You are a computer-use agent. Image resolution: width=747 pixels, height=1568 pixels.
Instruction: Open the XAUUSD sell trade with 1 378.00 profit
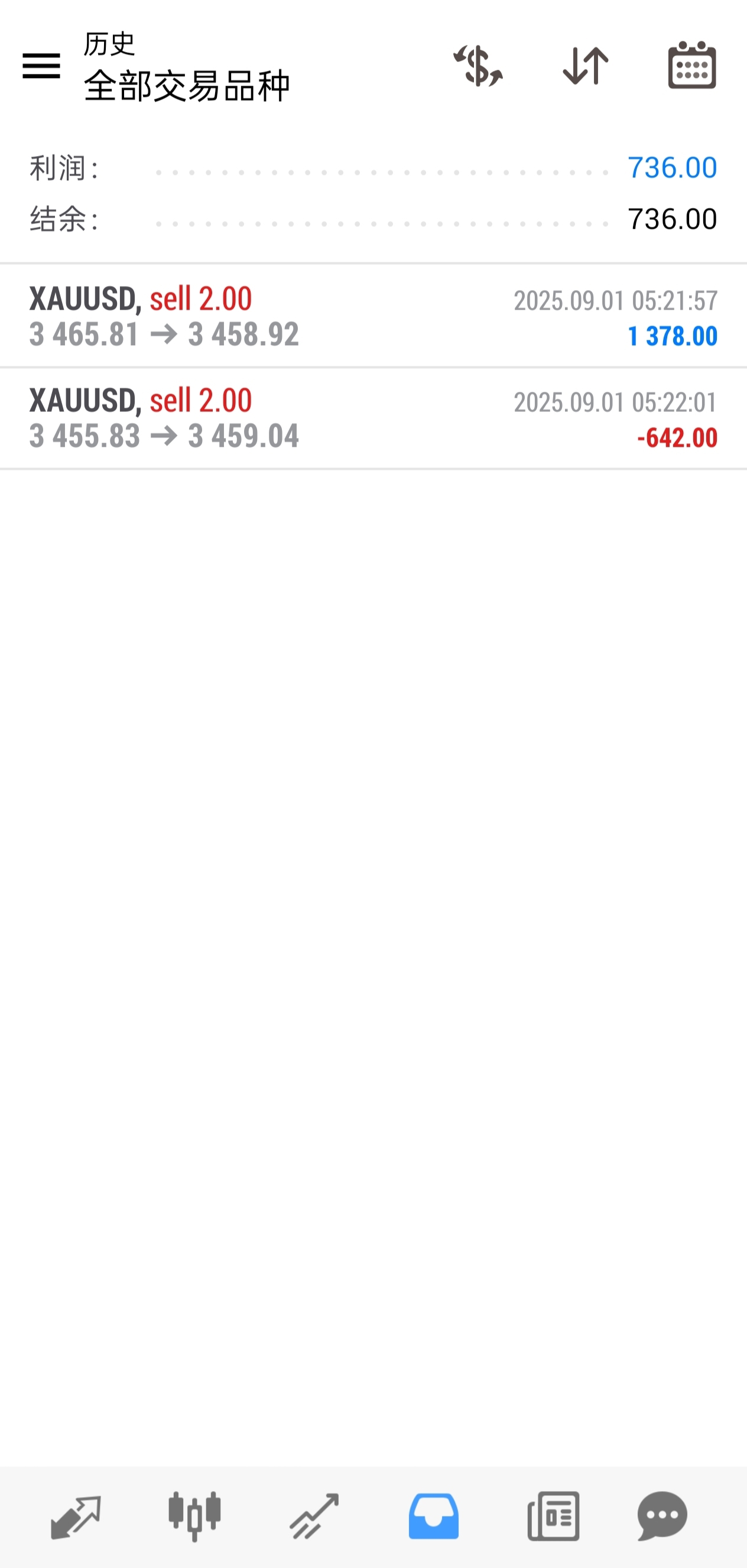373,316
